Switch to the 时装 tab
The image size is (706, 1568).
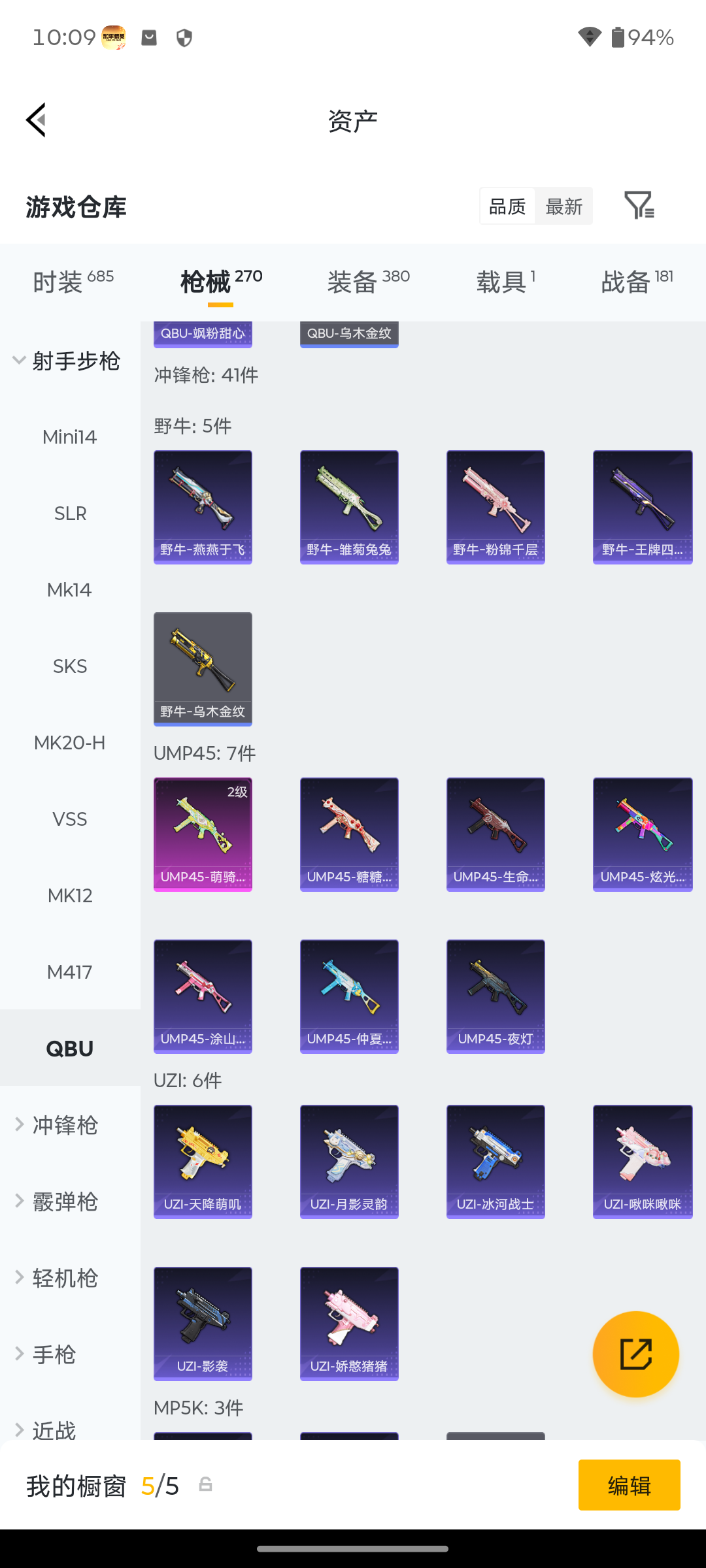tap(73, 282)
